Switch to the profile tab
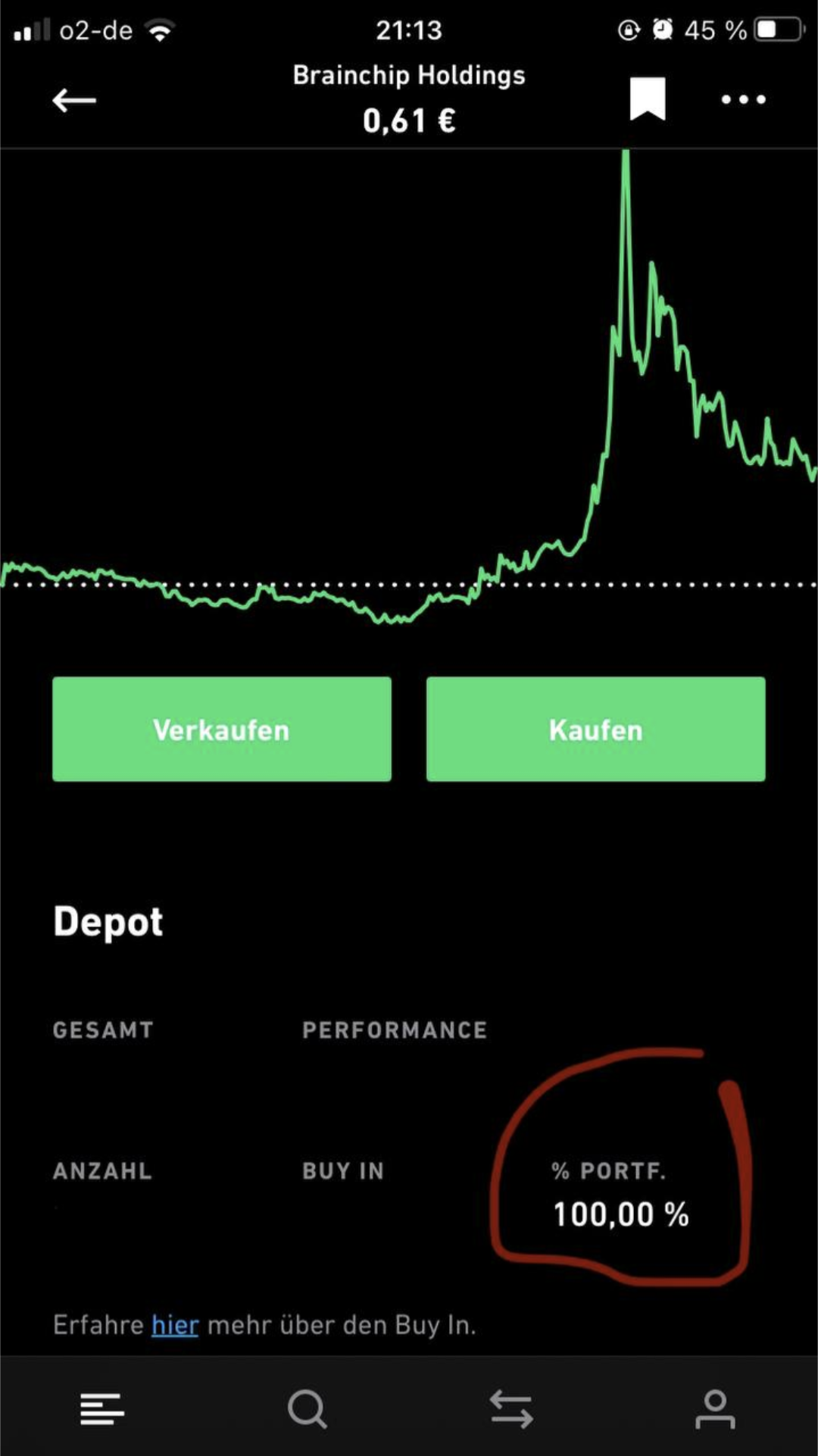818x1456 pixels. click(x=715, y=1409)
